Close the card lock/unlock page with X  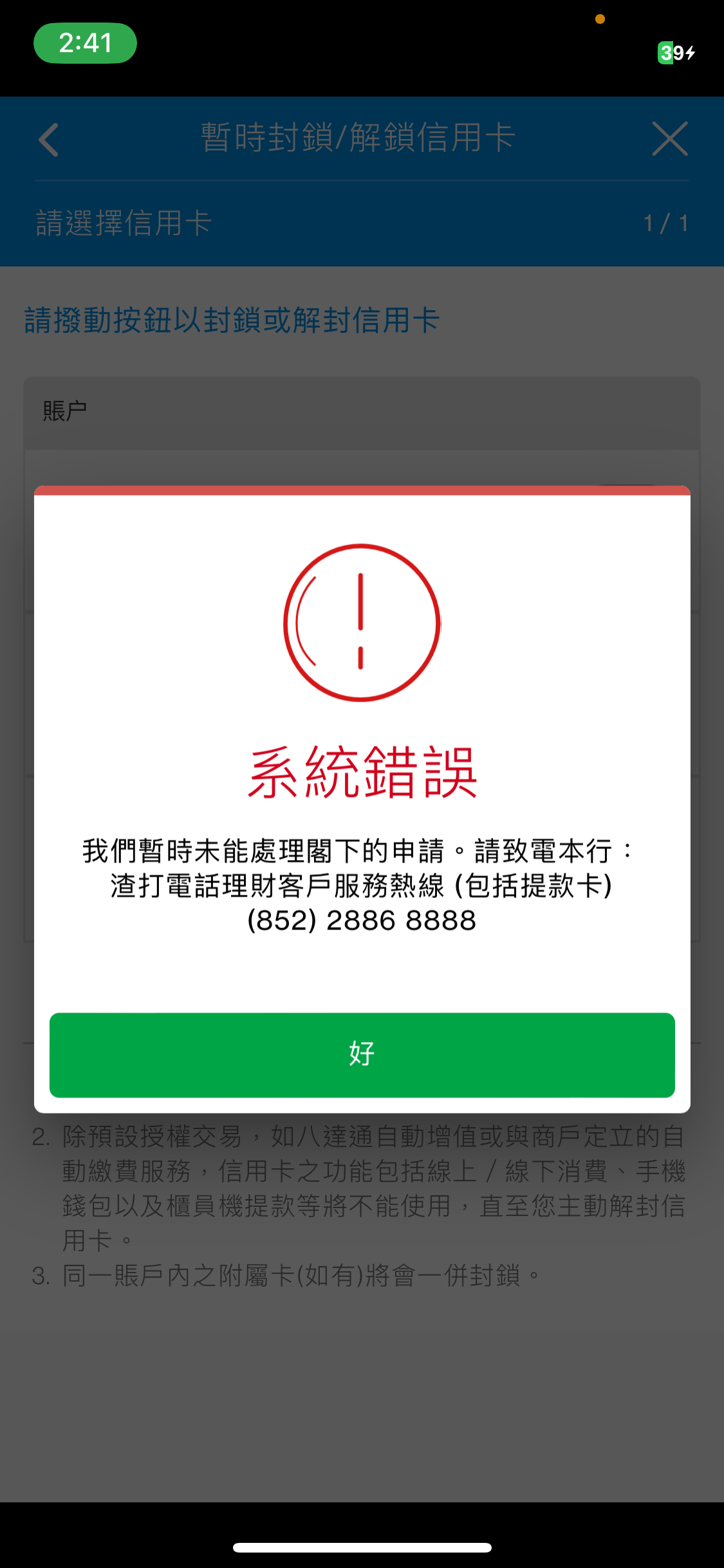pyautogui.click(x=669, y=138)
